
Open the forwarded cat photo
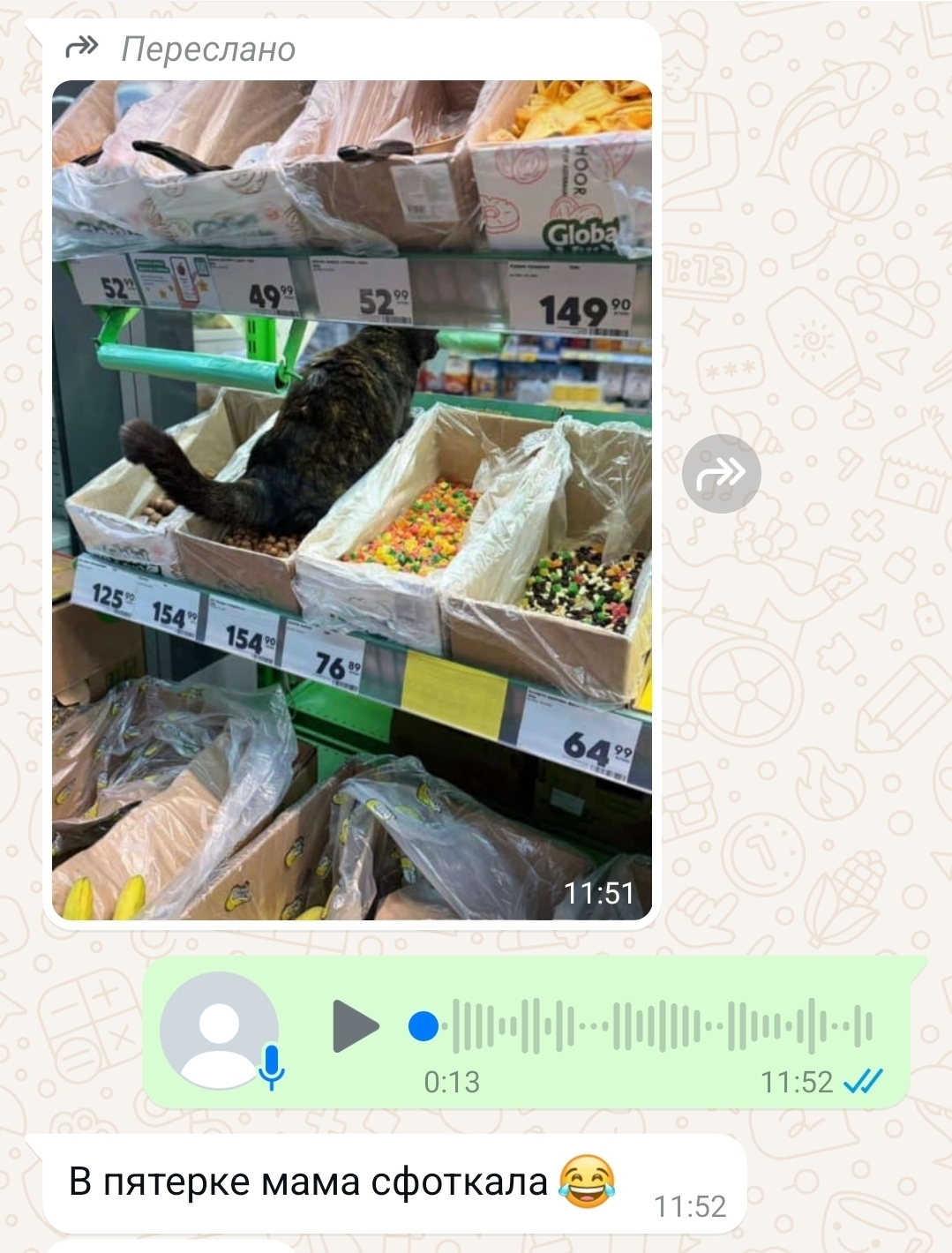(x=351, y=499)
